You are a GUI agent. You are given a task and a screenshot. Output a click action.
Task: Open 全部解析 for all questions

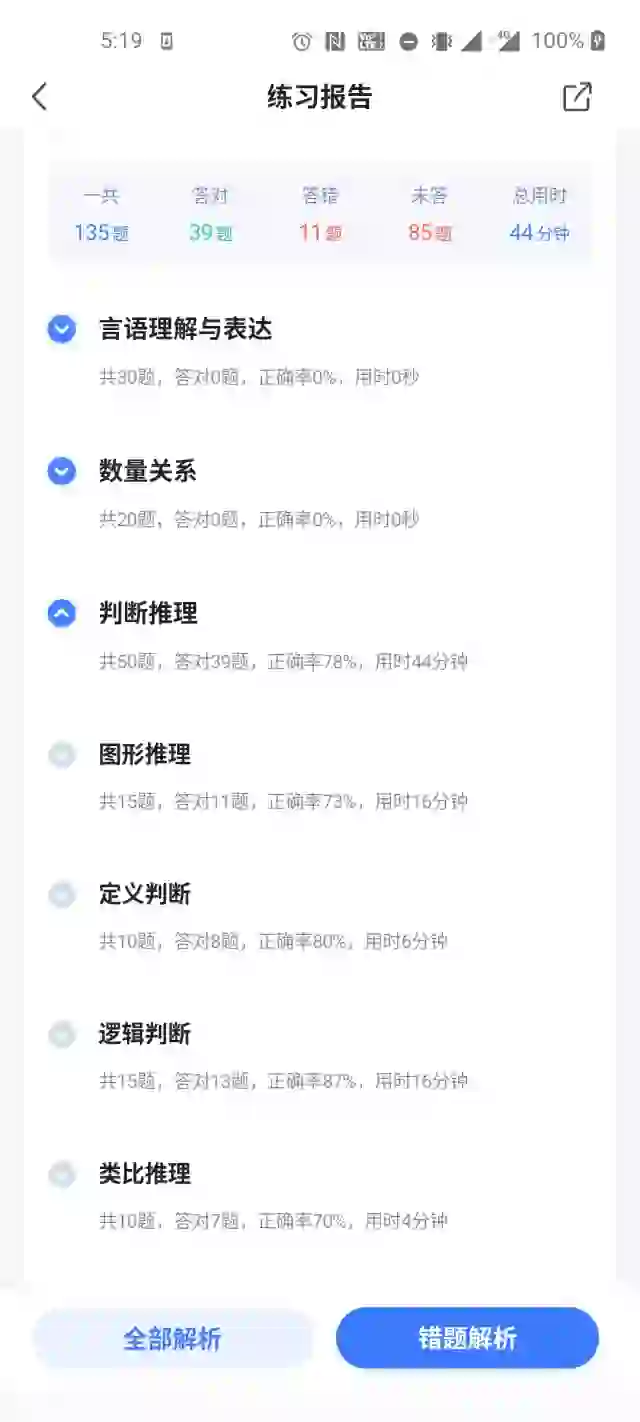pyautogui.click(x=173, y=1339)
